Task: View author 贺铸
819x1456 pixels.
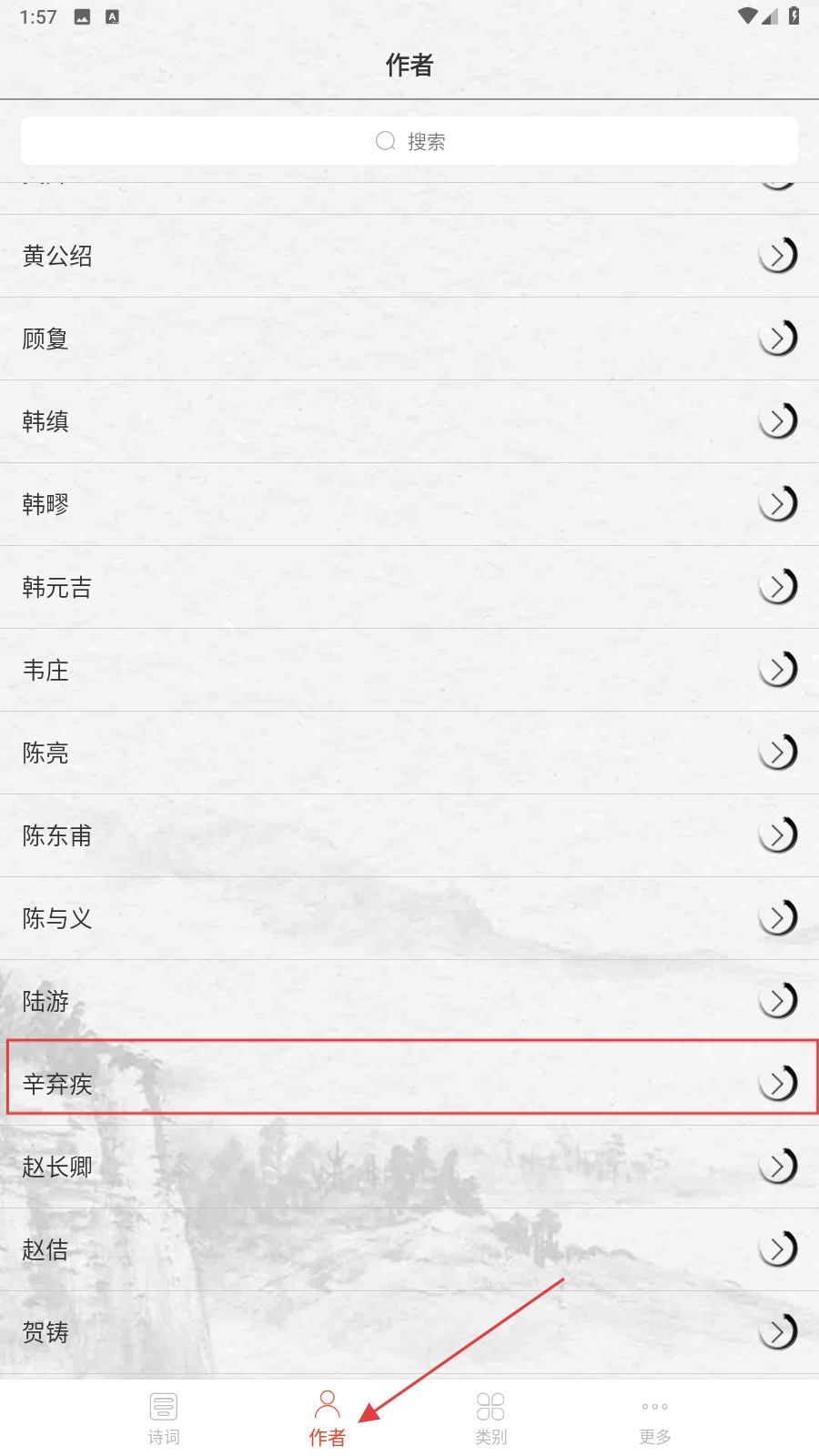Action: [409, 1332]
